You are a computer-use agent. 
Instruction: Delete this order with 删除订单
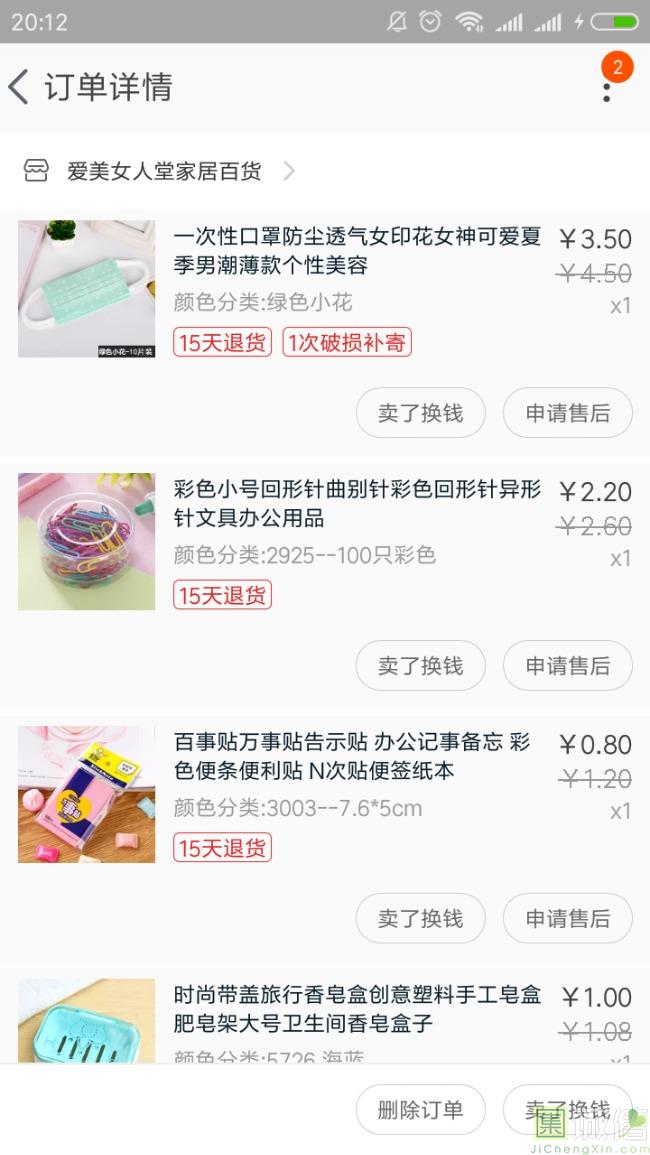point(420,1110)
